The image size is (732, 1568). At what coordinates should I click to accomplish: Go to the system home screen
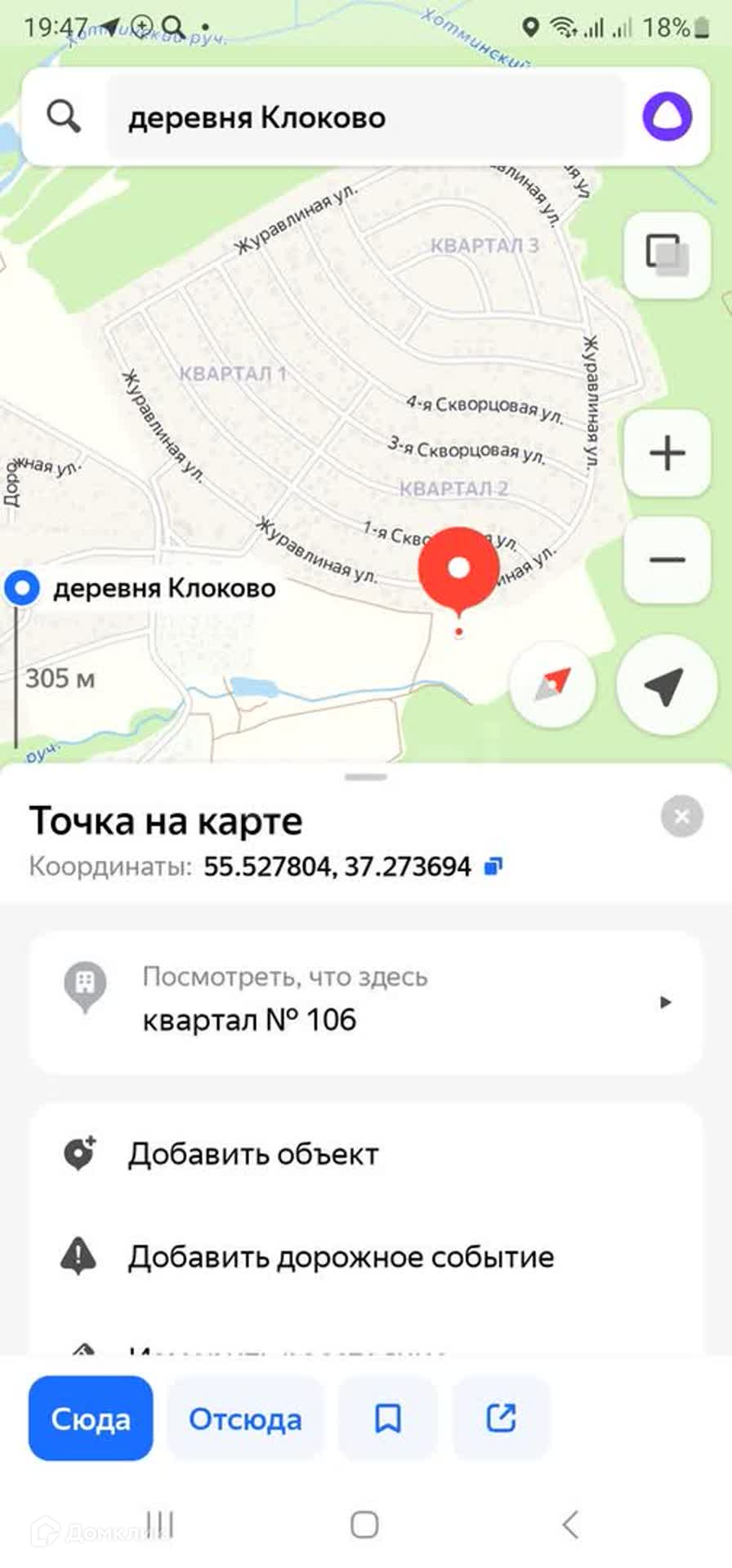click(x=364, y=1524)
